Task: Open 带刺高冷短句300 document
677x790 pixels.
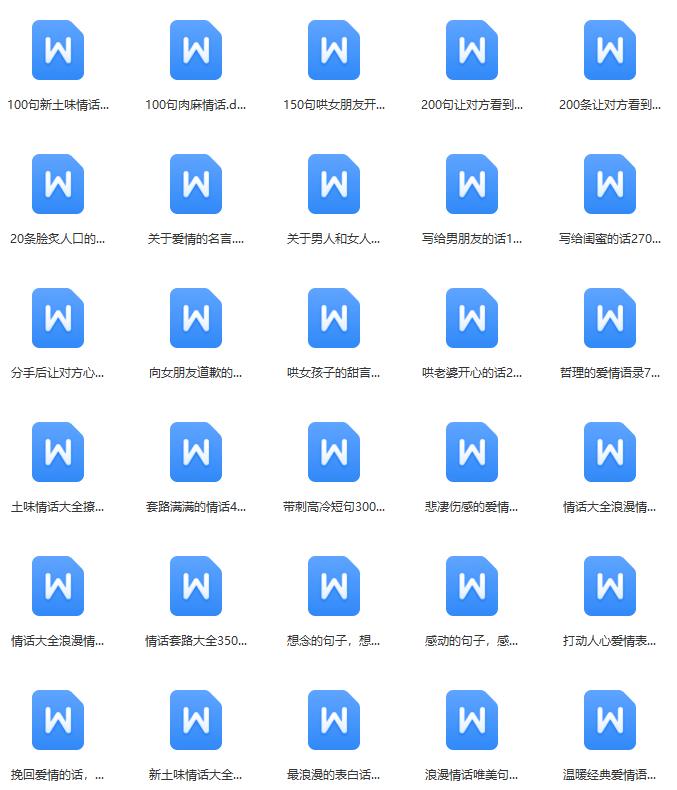Action: 334,452
